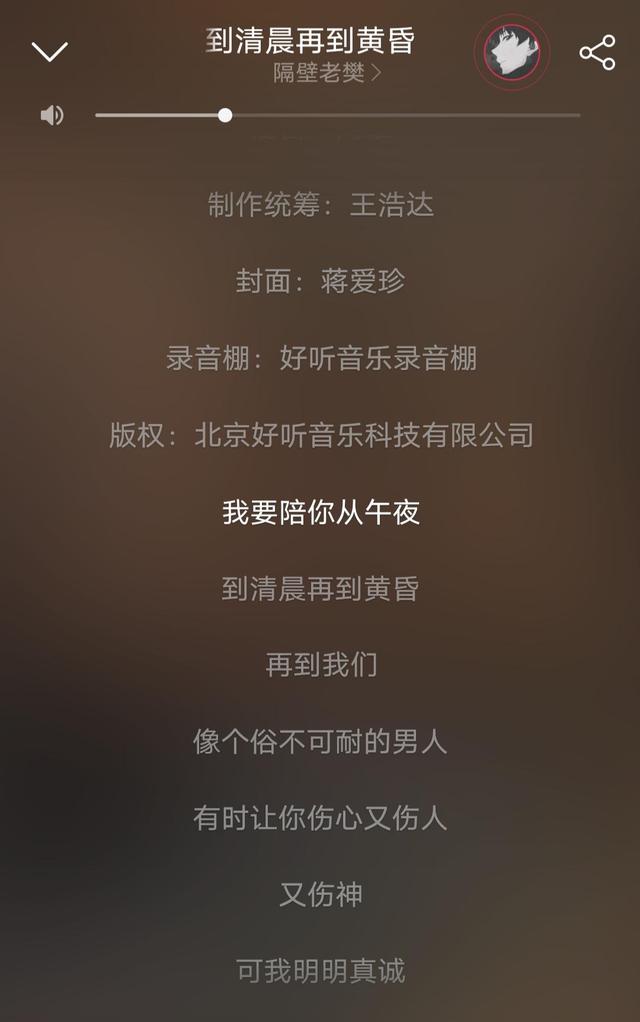Collapse the player with the down chevron
This screenshot has width=640, height=1022.
tap(49, 51)
